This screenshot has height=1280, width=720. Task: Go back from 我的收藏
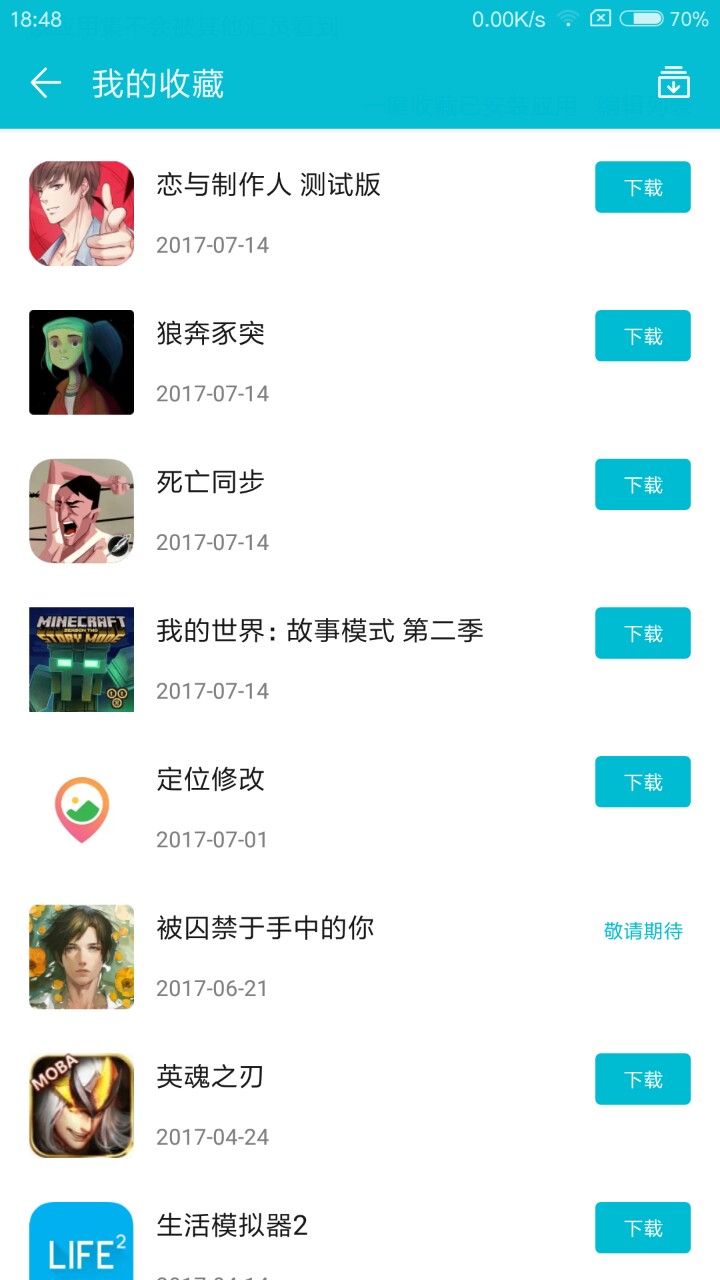click(x=46, y=83)
